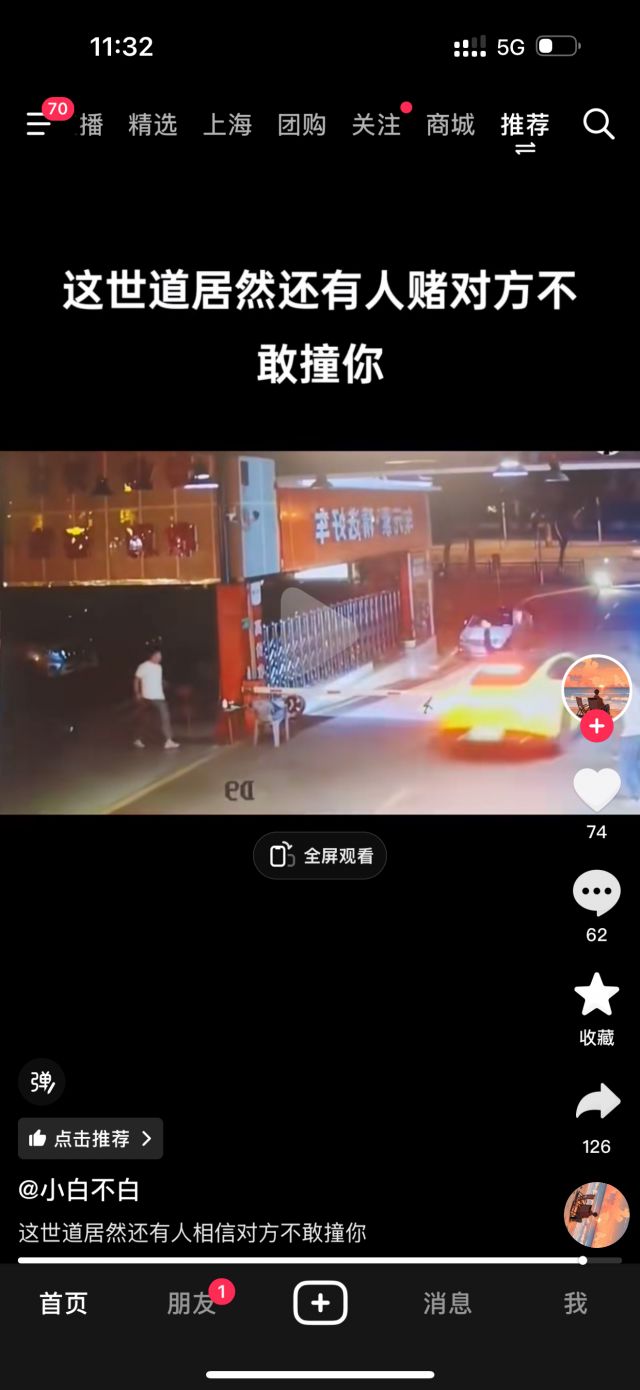
Task: Switch to the 关注 tab
Action: point(376,125)
